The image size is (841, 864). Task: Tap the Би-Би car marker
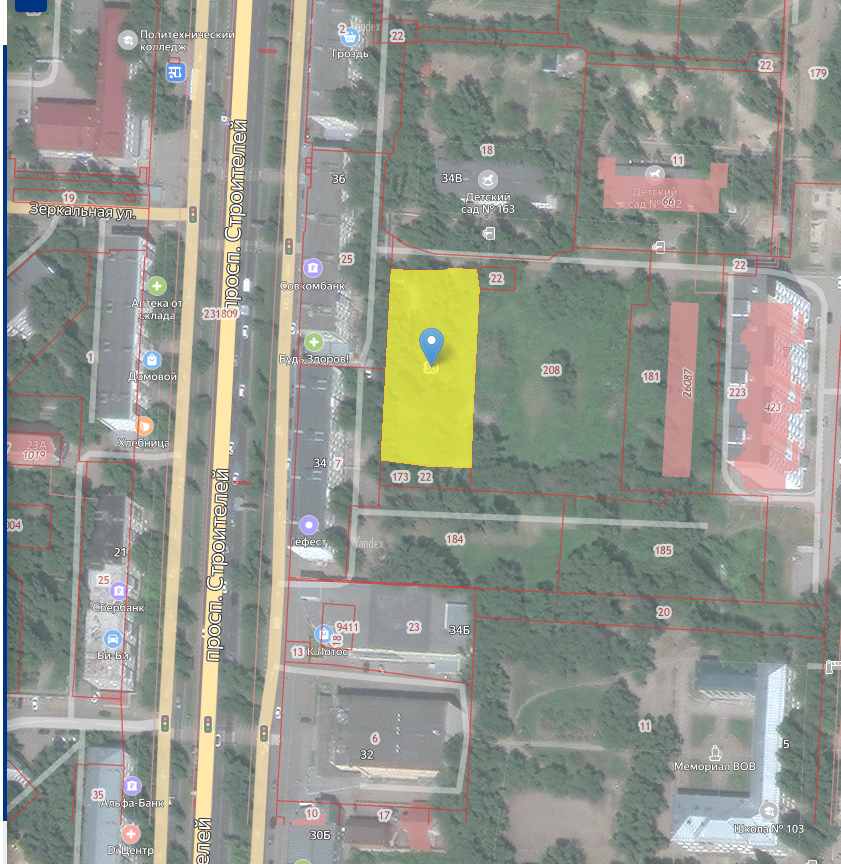pyautogui.click(x=113, y=639)
